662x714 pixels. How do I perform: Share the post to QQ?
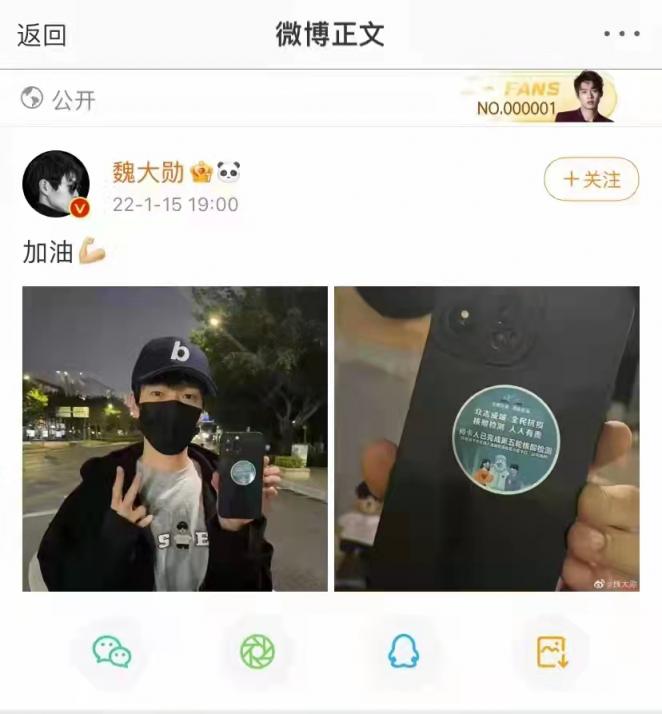[x=403, y=651]
